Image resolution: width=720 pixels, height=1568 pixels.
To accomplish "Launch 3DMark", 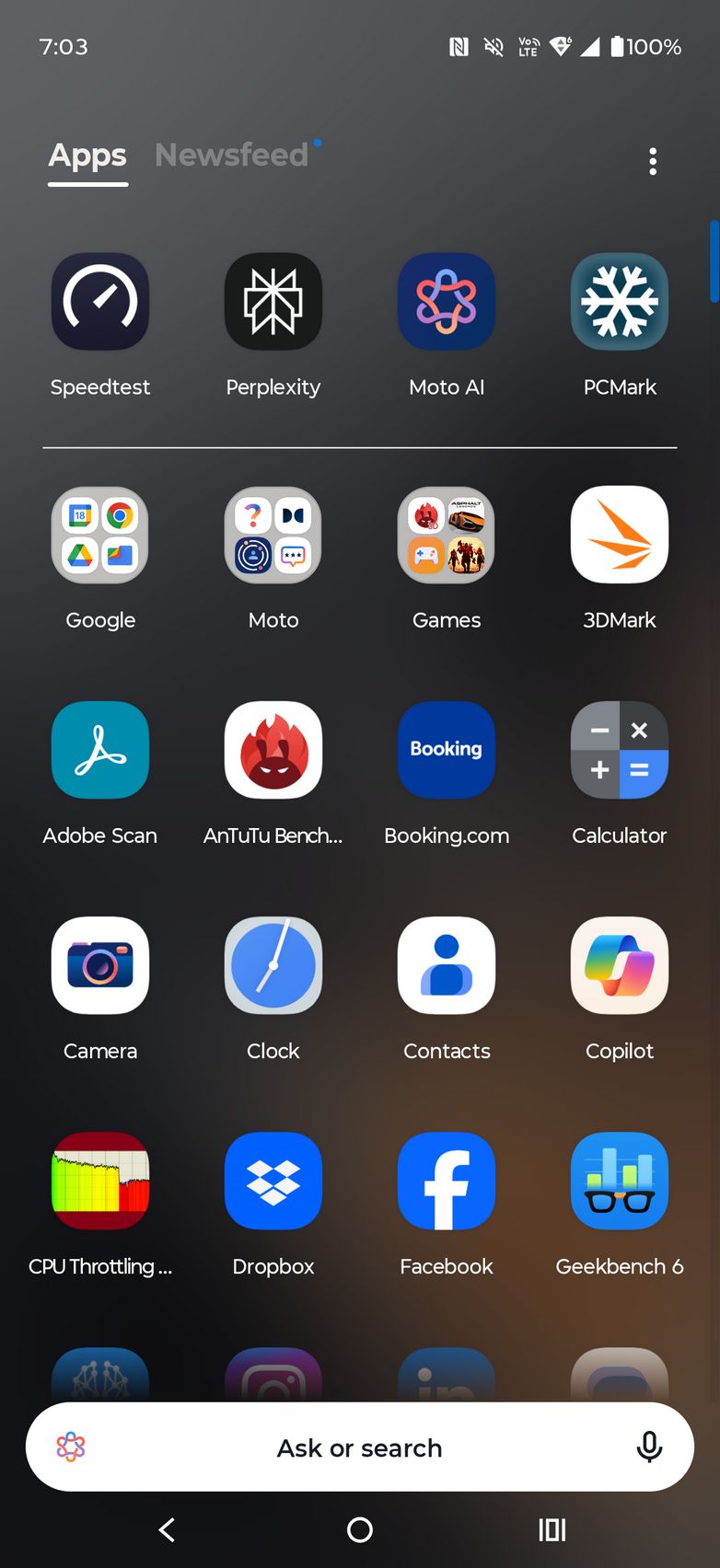I will click(x=620, y=536).
